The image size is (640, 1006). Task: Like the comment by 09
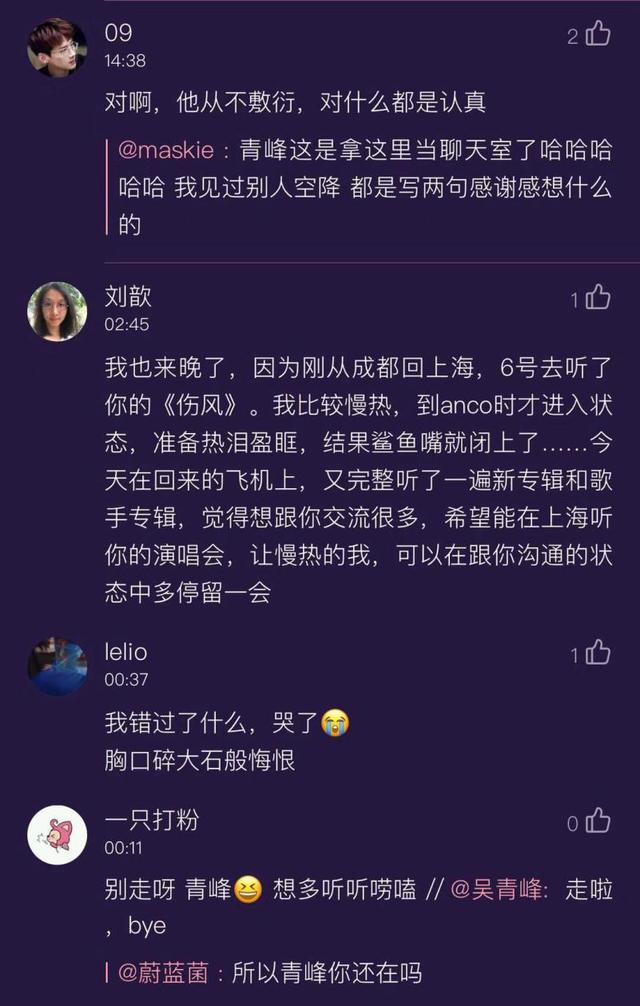click(x=598, y=36)
